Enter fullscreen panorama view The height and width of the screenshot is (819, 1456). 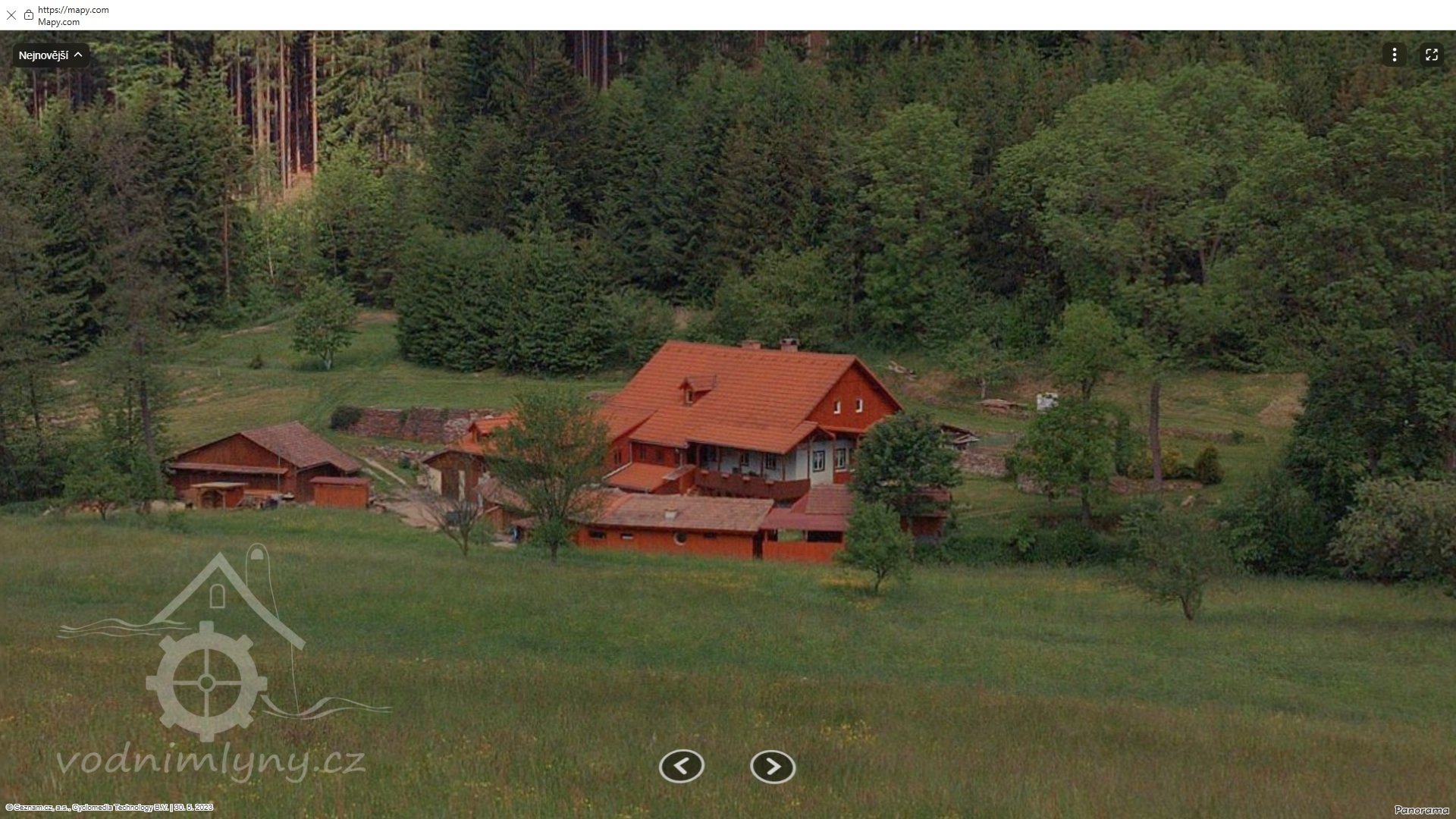(1431, 55)
